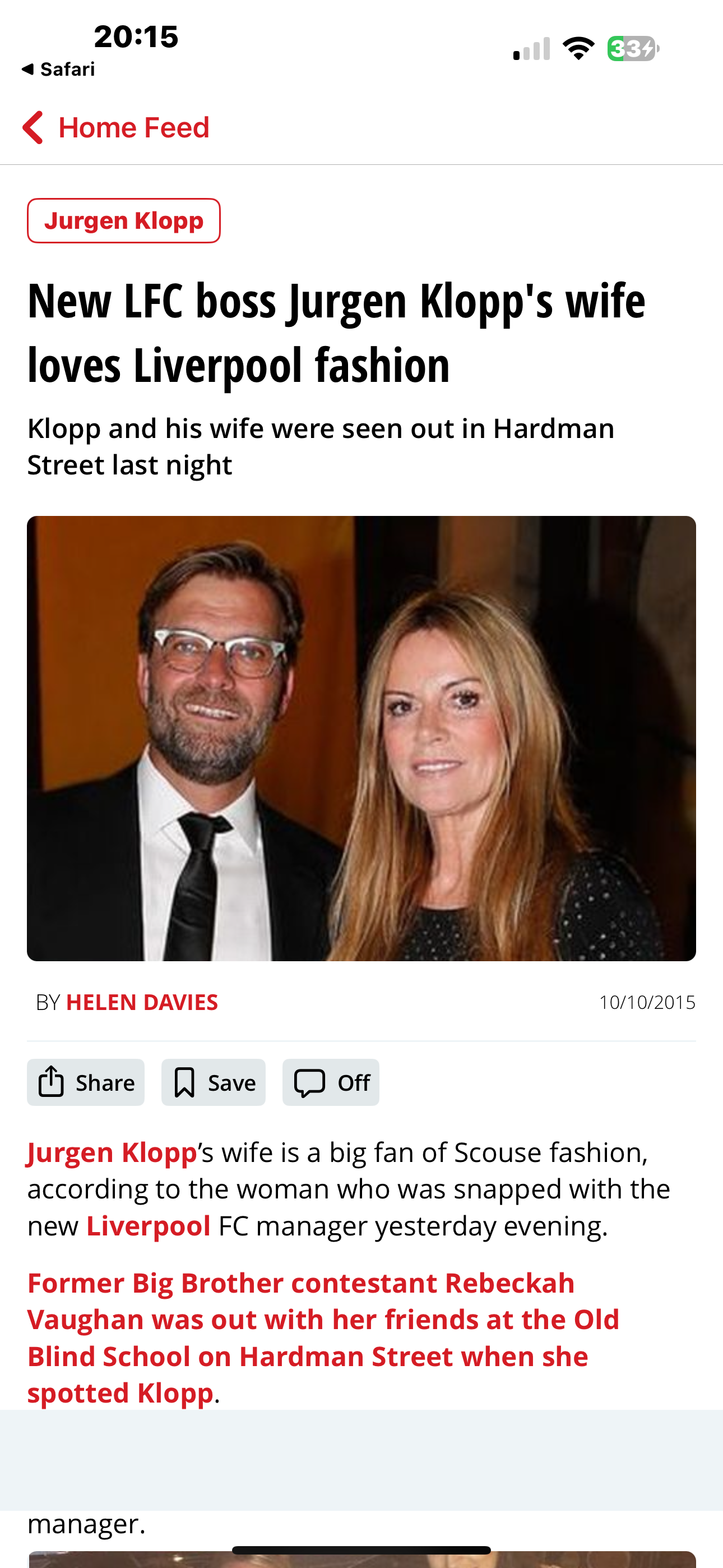Open the Klopp and wife article photo
Viewport: 723px width, 1568px height.
[x=361, y=739]
